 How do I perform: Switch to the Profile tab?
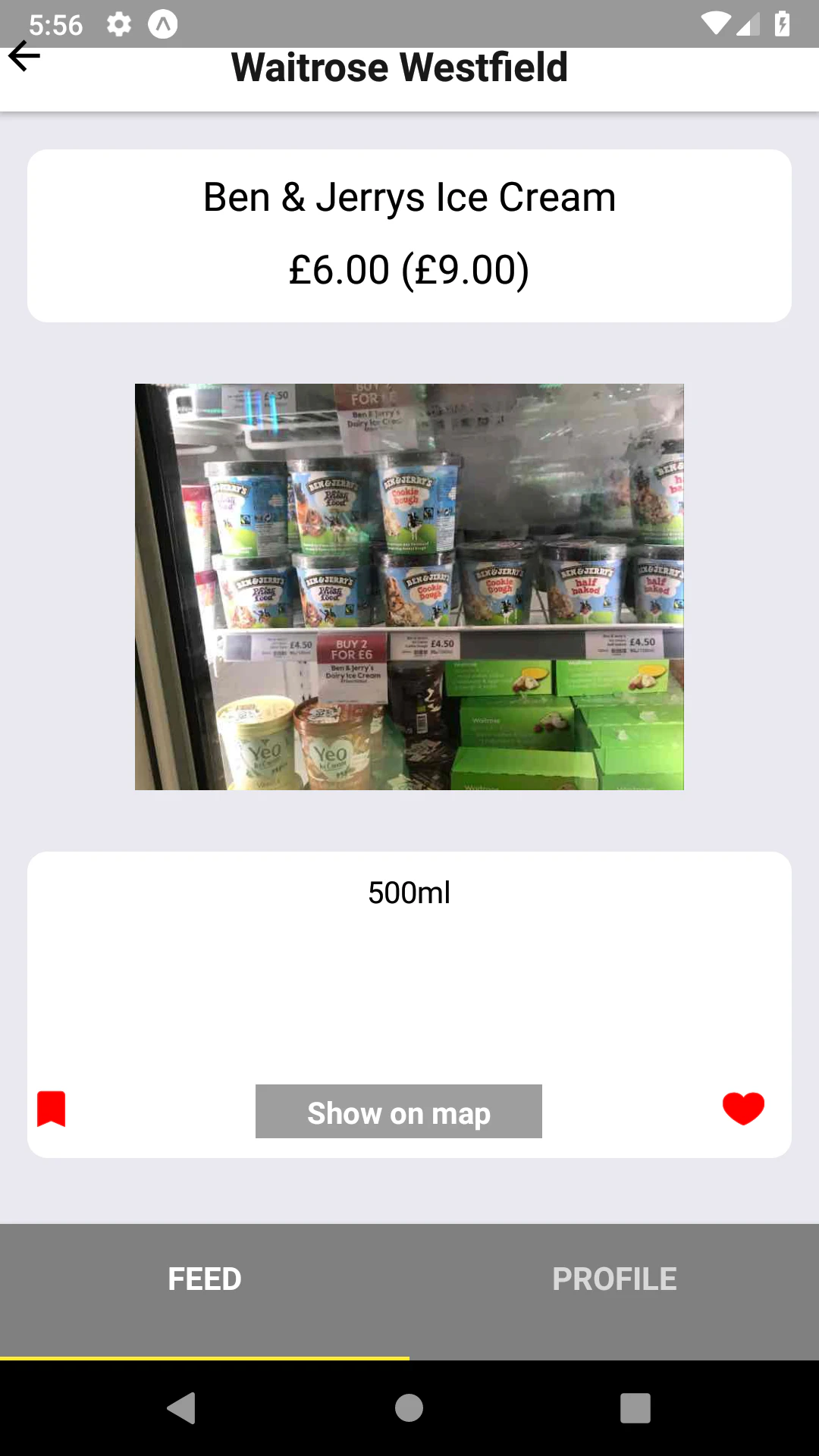point(614,1279)
